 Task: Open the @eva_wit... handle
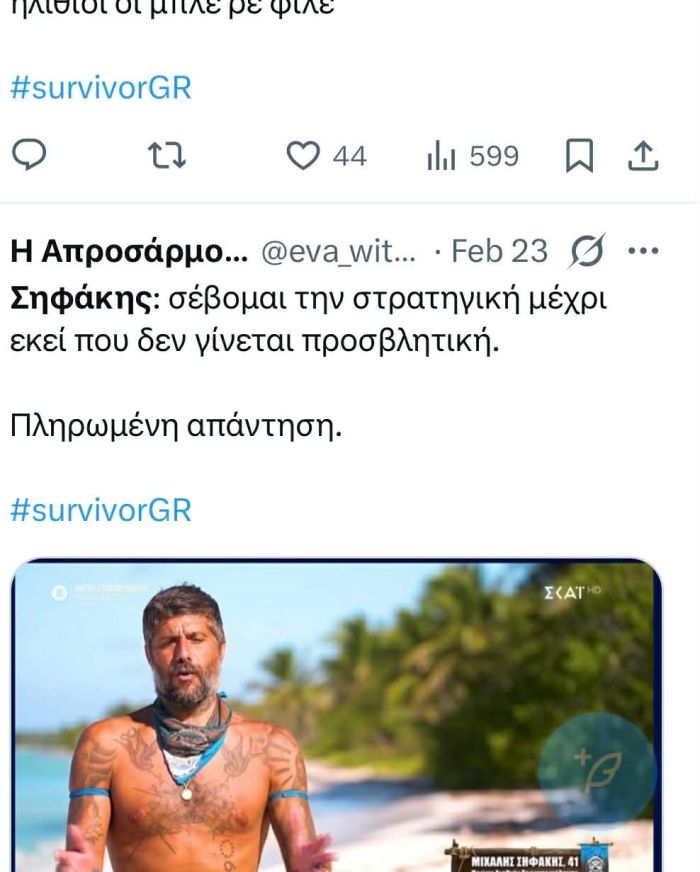pyautogui.click(x=338, y=251)
